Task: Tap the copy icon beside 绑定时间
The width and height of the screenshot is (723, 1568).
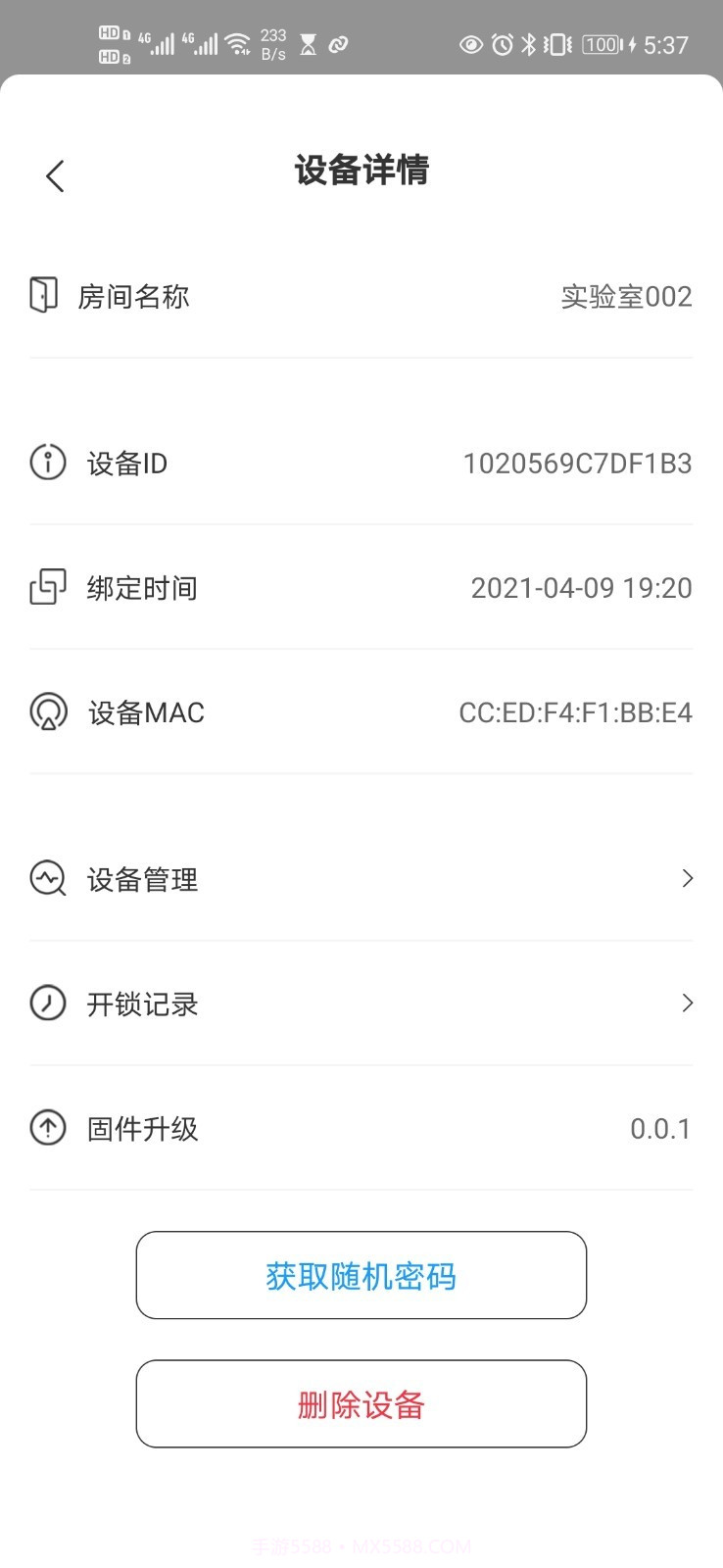Action: click(46, 588)
